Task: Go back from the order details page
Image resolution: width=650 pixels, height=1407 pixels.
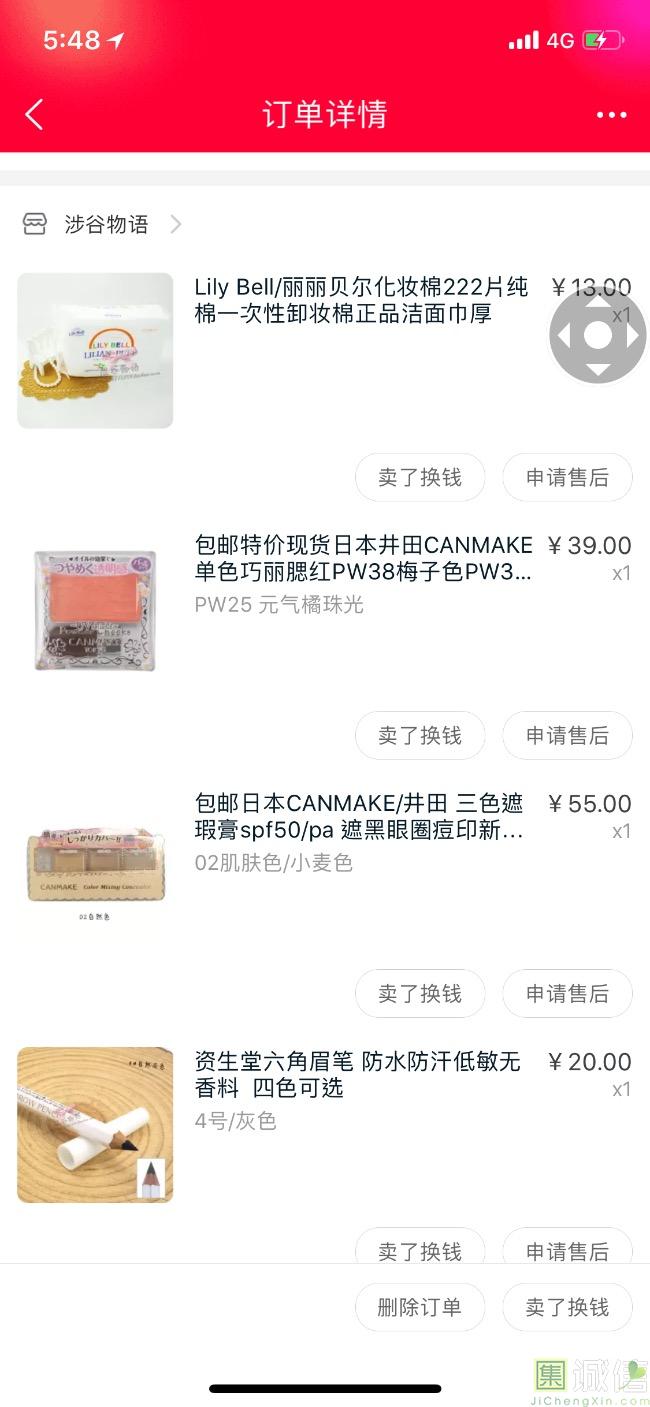Action: pos(35,115)
